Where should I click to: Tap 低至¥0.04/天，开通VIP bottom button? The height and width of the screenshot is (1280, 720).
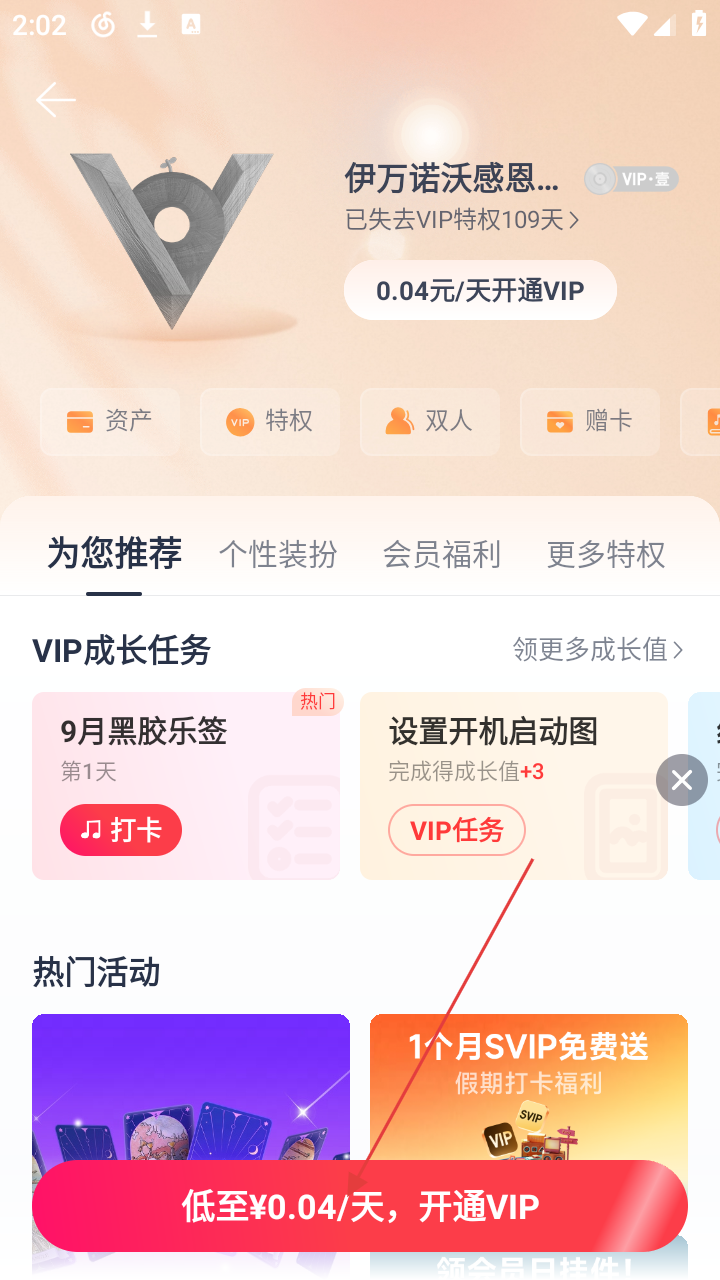click(360, 1206)
